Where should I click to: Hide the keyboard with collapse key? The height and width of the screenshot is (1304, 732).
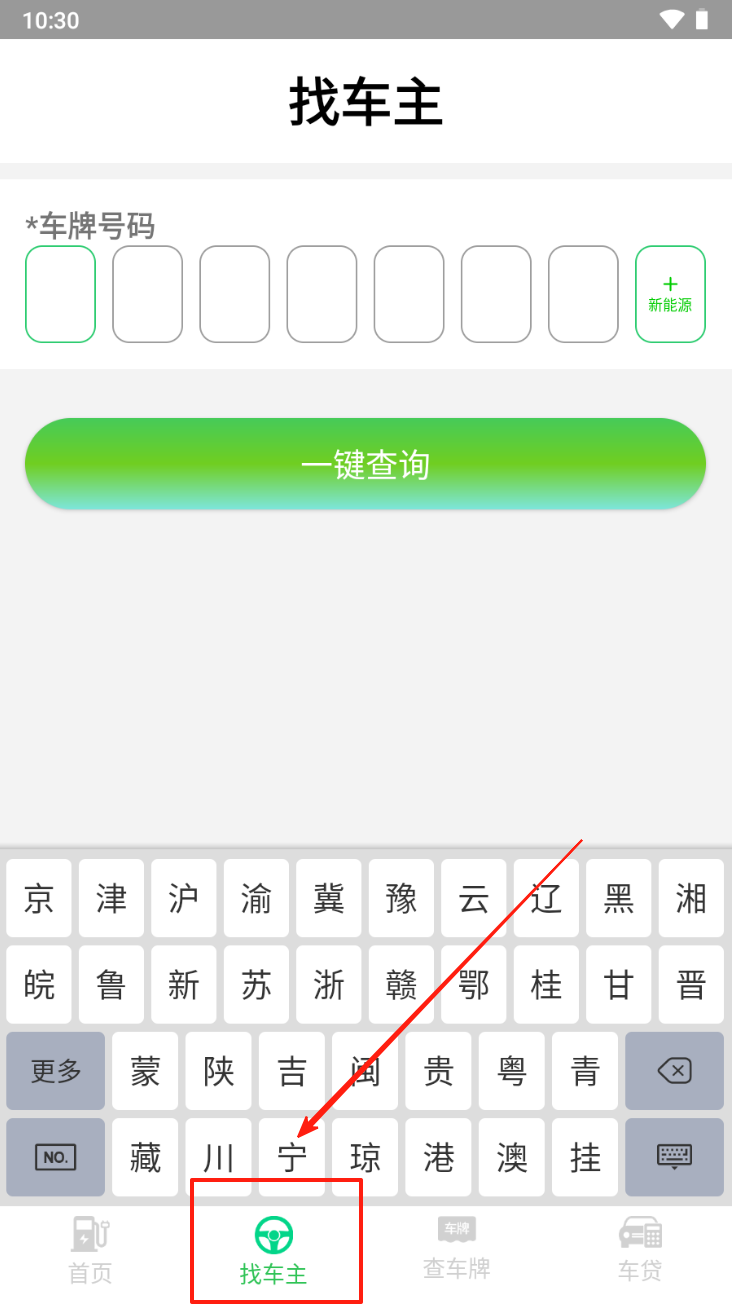coord(674,1157)
